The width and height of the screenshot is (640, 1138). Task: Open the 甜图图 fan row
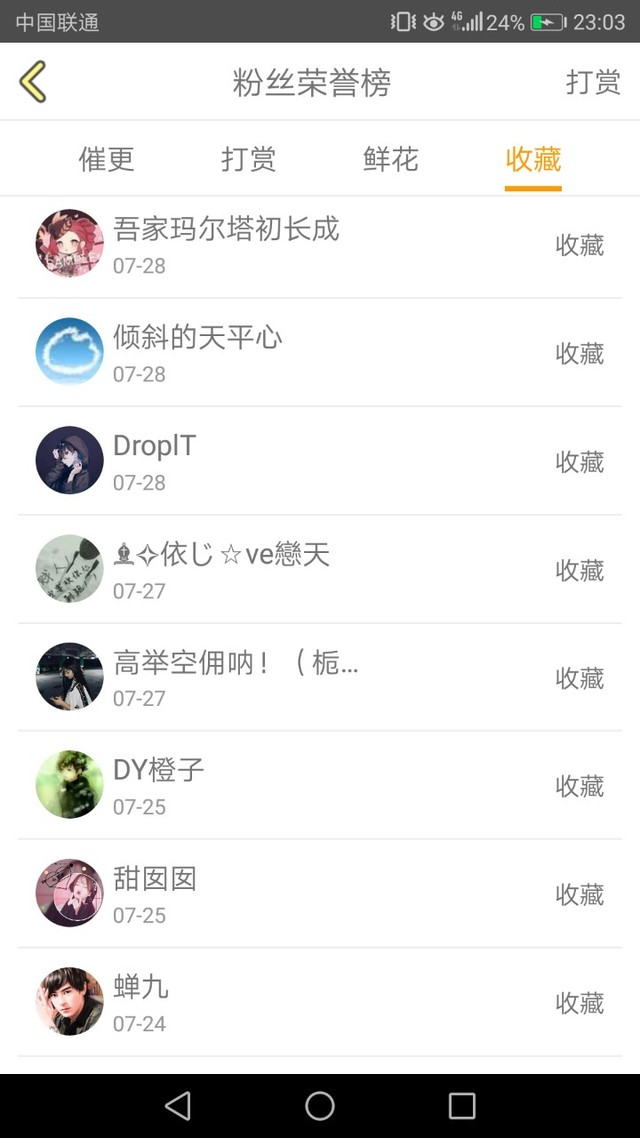[x=320, y=893]
